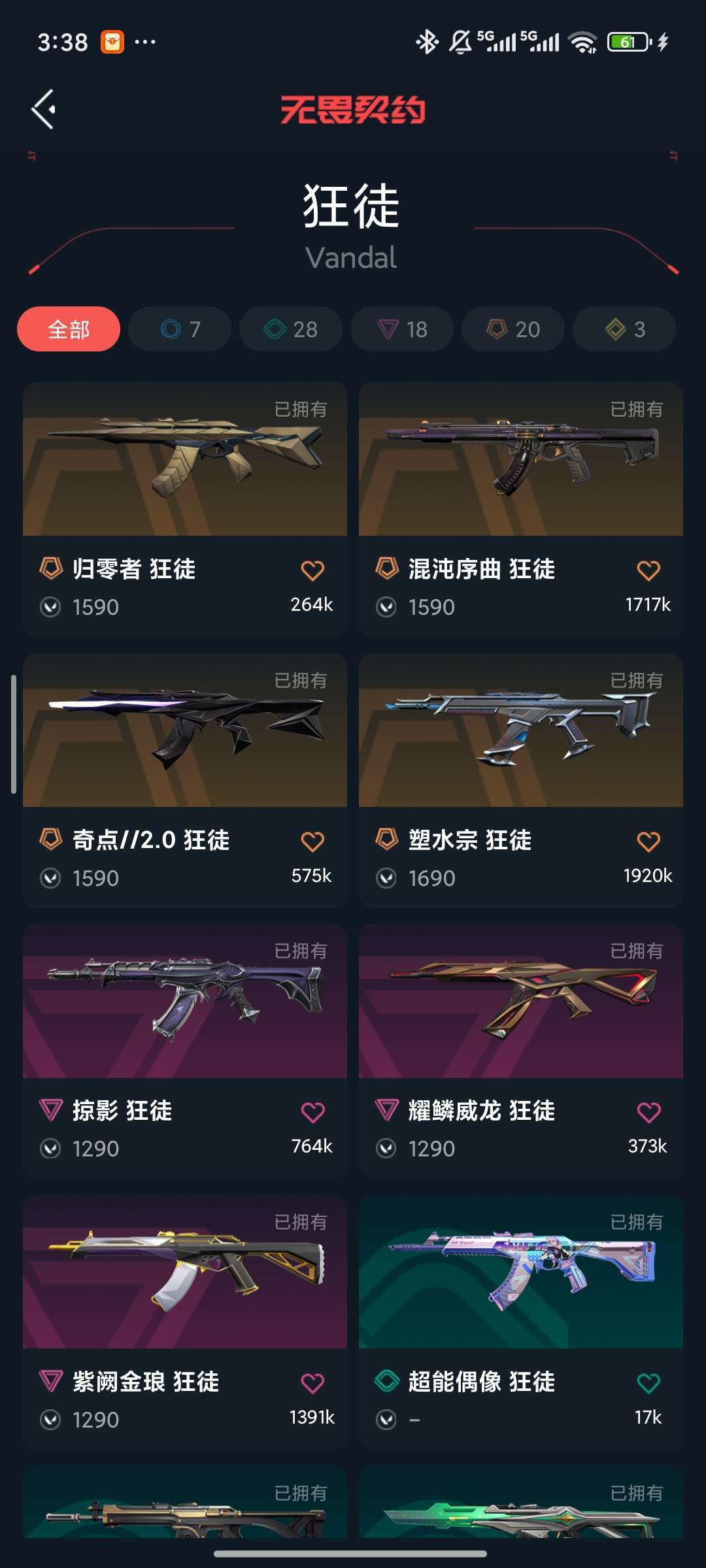Tap the back arrow at top left
Image resolution: width=706 pixels, height=1568 pixels.
(43, 108)
